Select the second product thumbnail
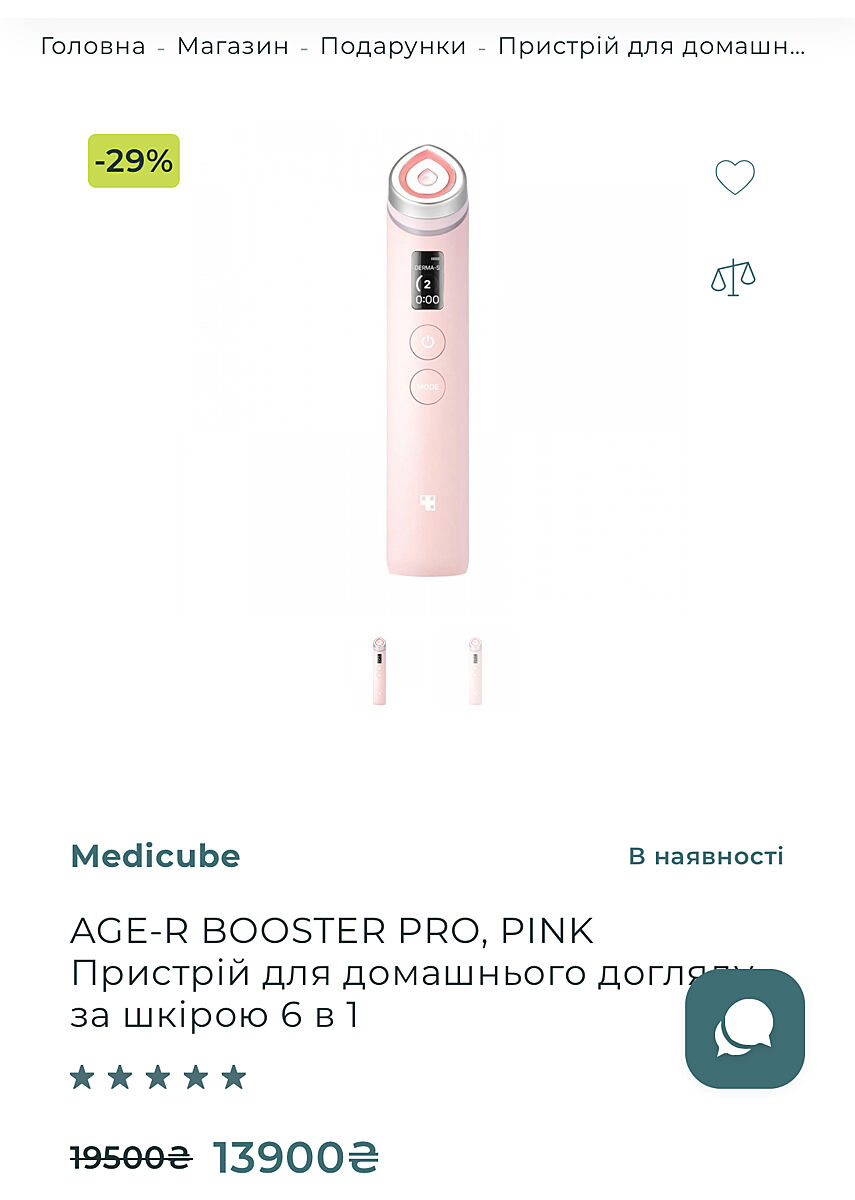 (x=475, y=671)
